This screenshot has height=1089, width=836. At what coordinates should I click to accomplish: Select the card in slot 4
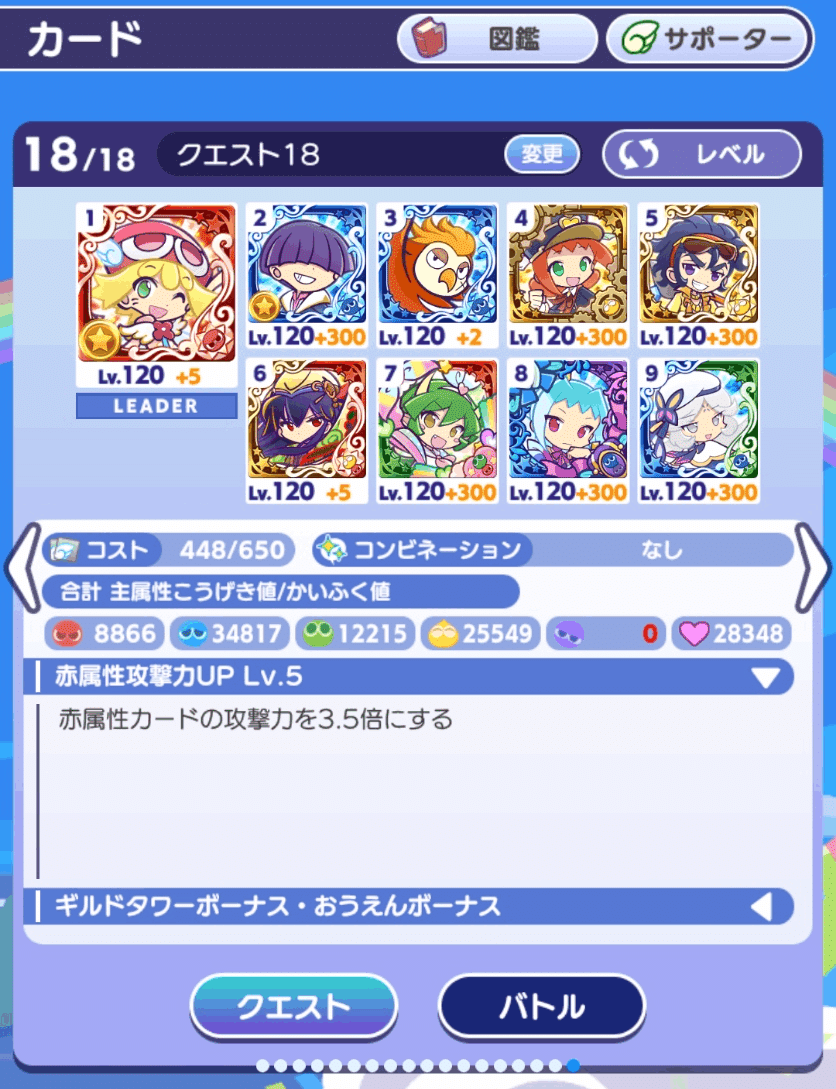[568, 265]
